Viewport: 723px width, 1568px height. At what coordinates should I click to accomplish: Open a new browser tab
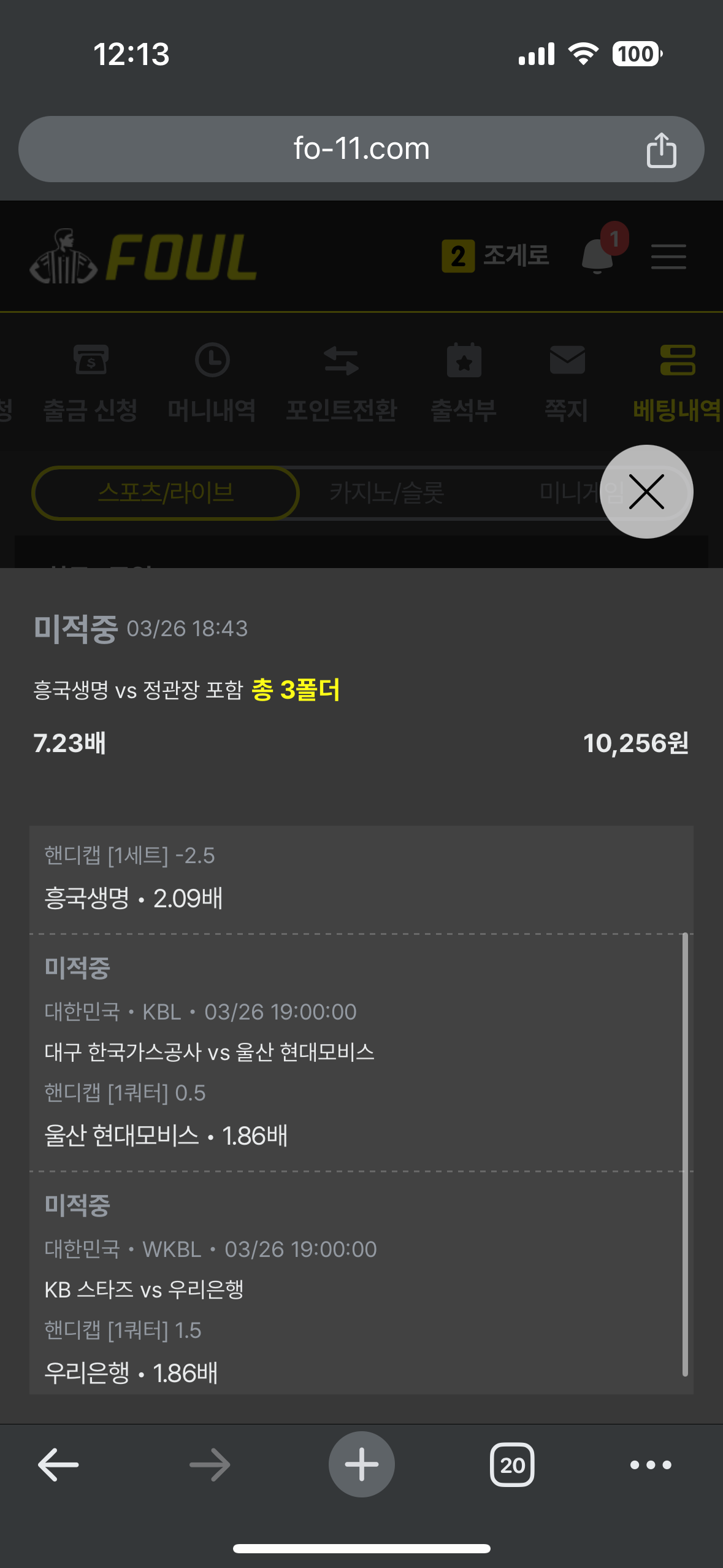click(361, 1464)
